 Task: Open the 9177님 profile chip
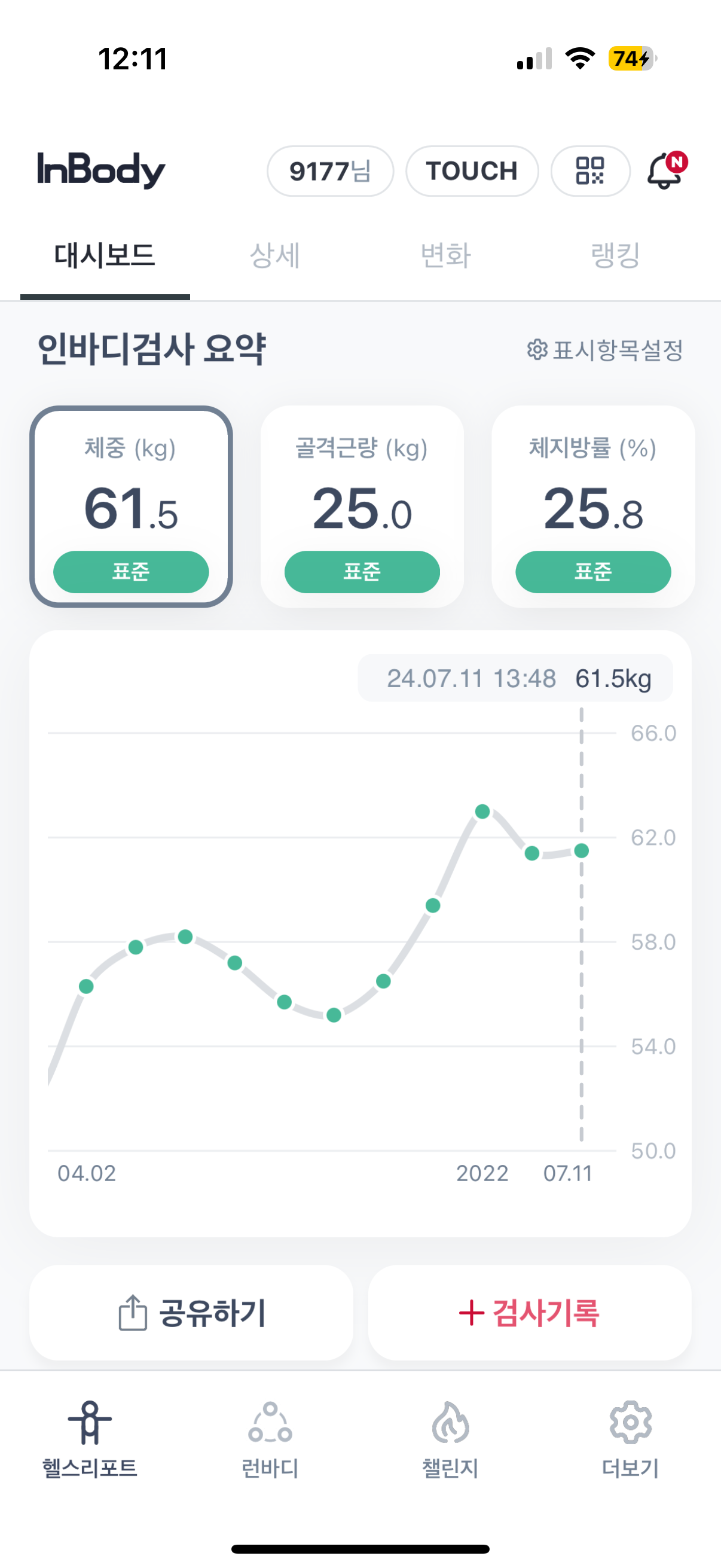330,171
